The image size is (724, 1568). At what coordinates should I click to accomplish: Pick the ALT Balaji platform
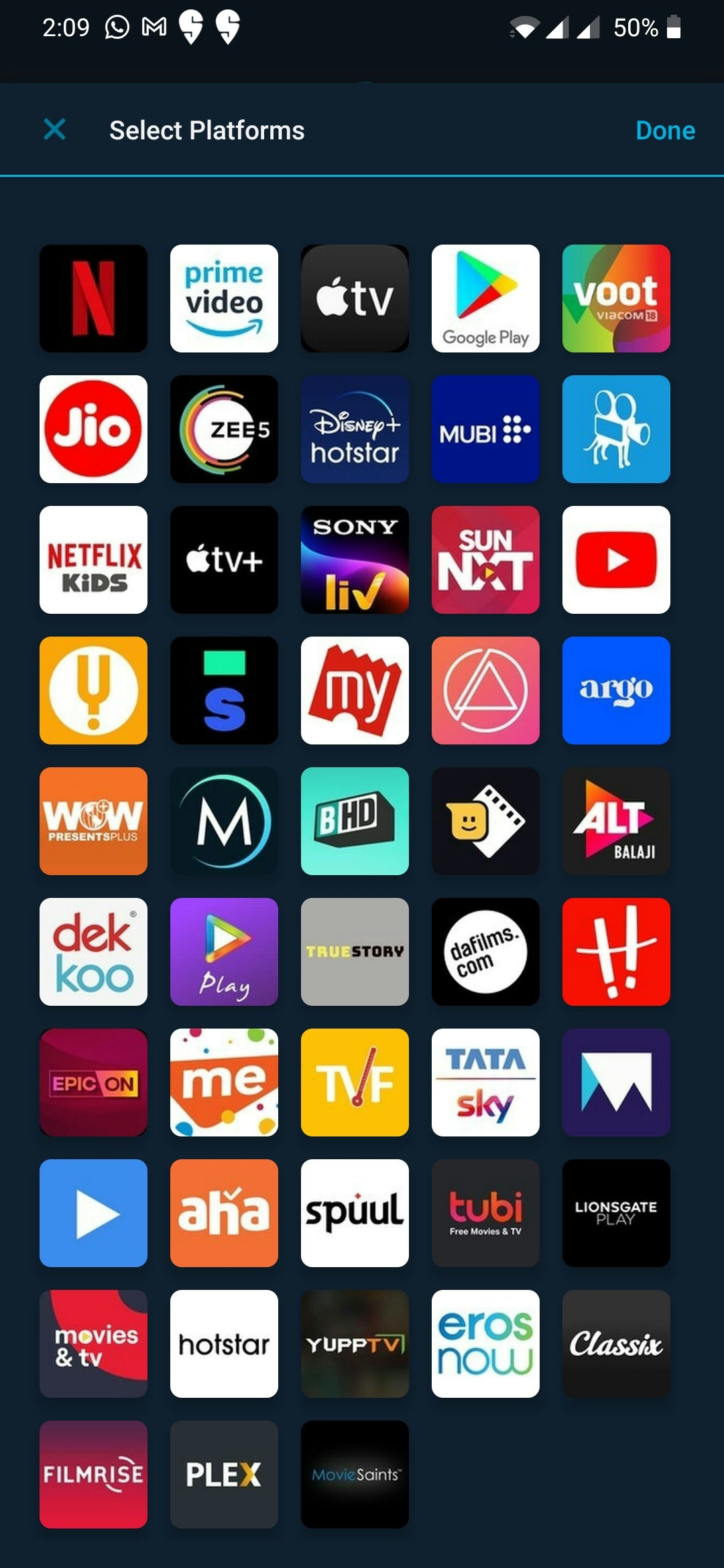(x=616, y=821)
